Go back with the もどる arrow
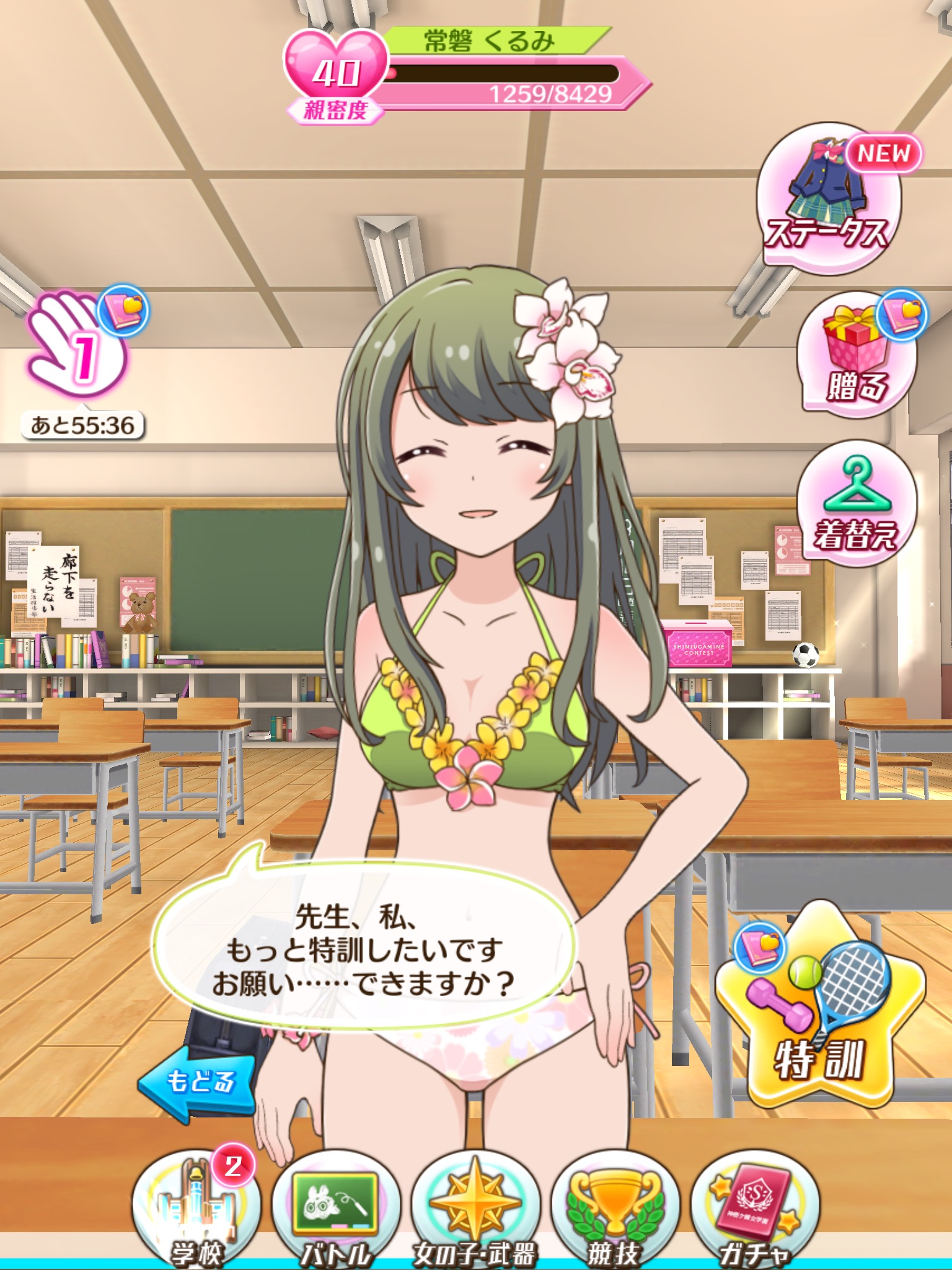Image resolution: width=952 pixels, height=1270 pixels. coord(197,1083)
